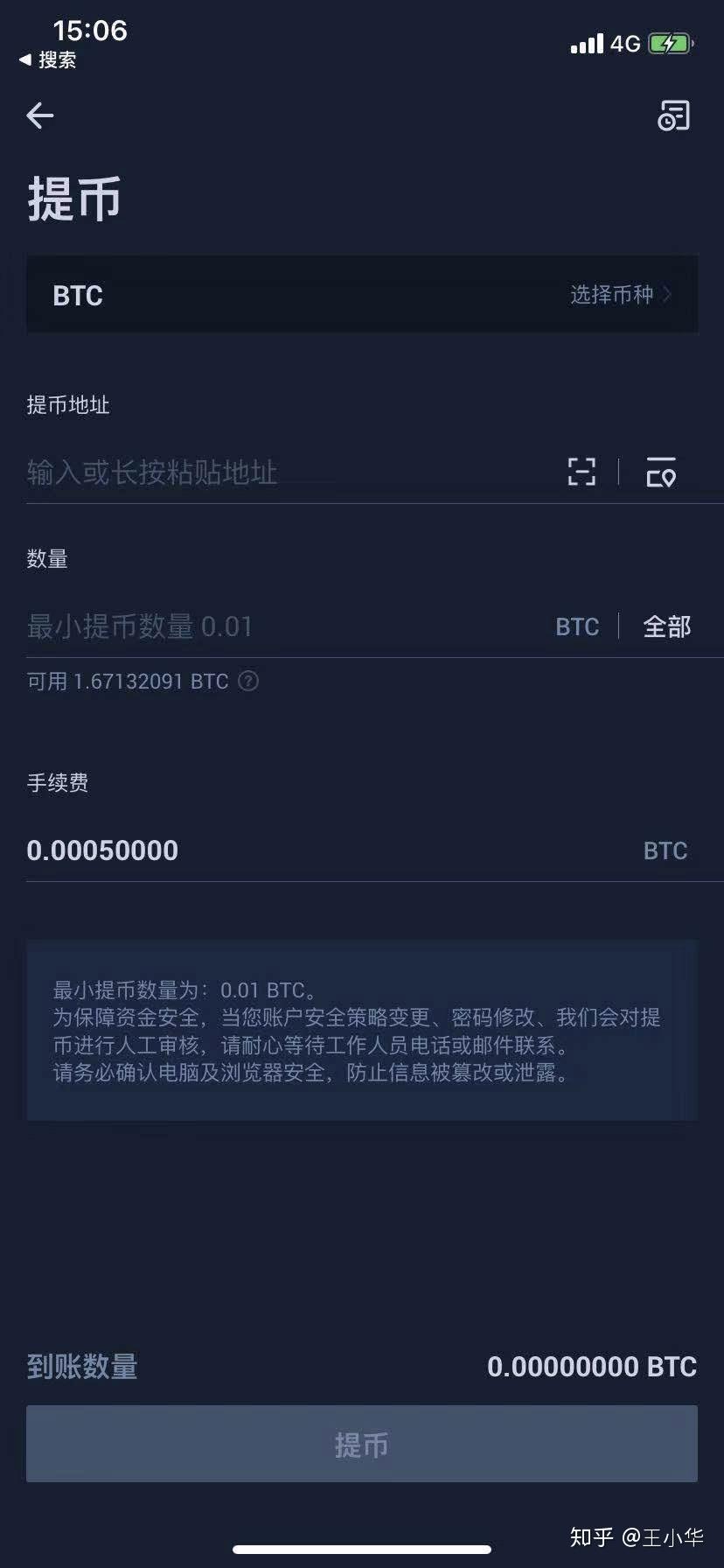Tap the 提币 submit button
724x1568 pixels.
[362, 1444]
